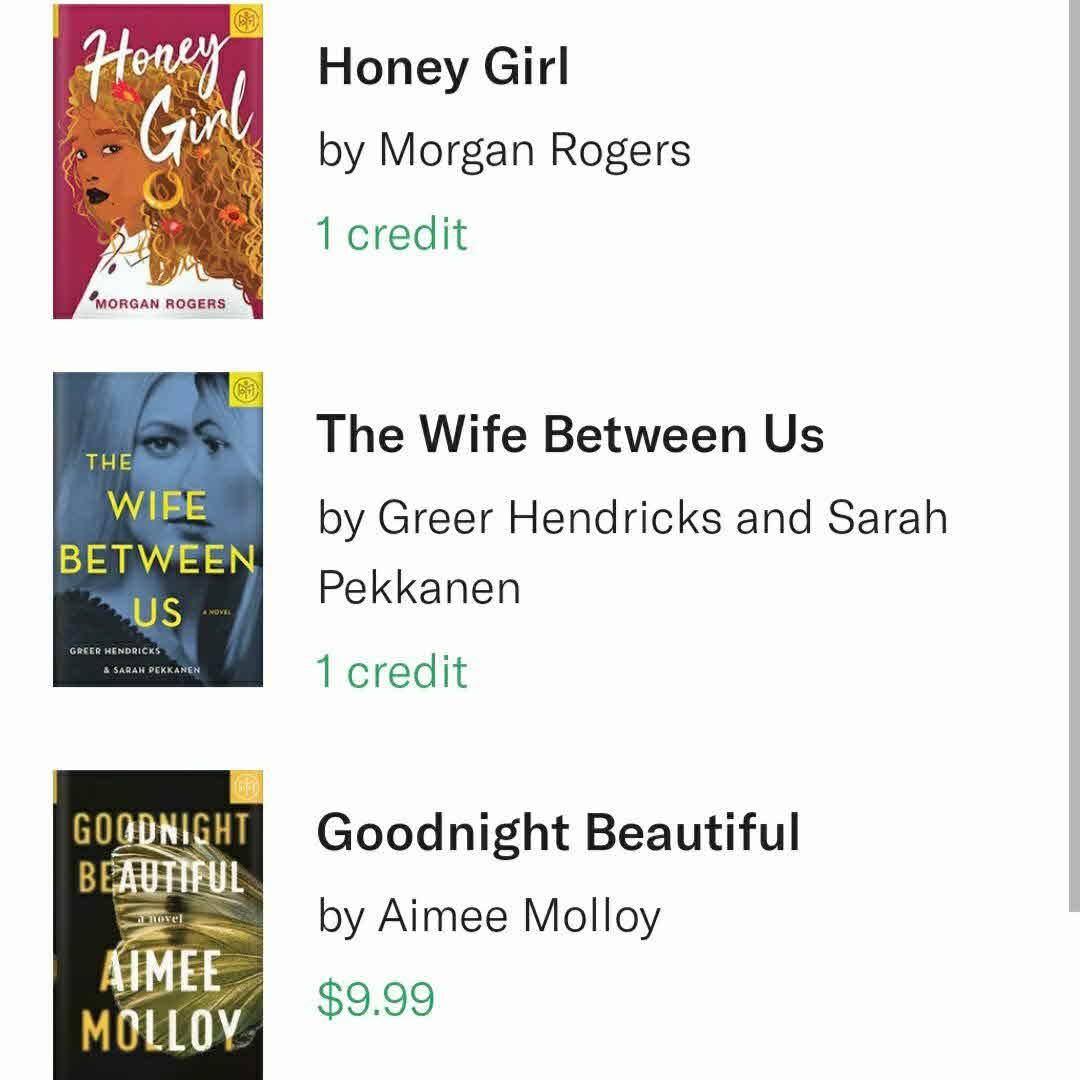Open the Honey Girl book cover
The width and height of the screenshot is (1080, 1080).
click(x=158, y=162)
